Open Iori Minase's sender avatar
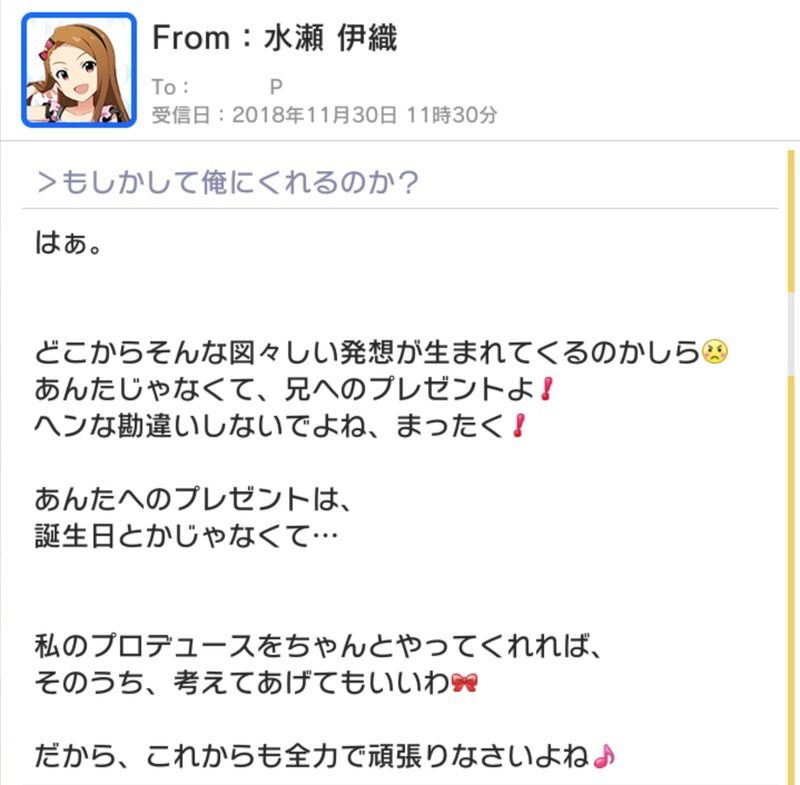 click(x=79, y=69)
